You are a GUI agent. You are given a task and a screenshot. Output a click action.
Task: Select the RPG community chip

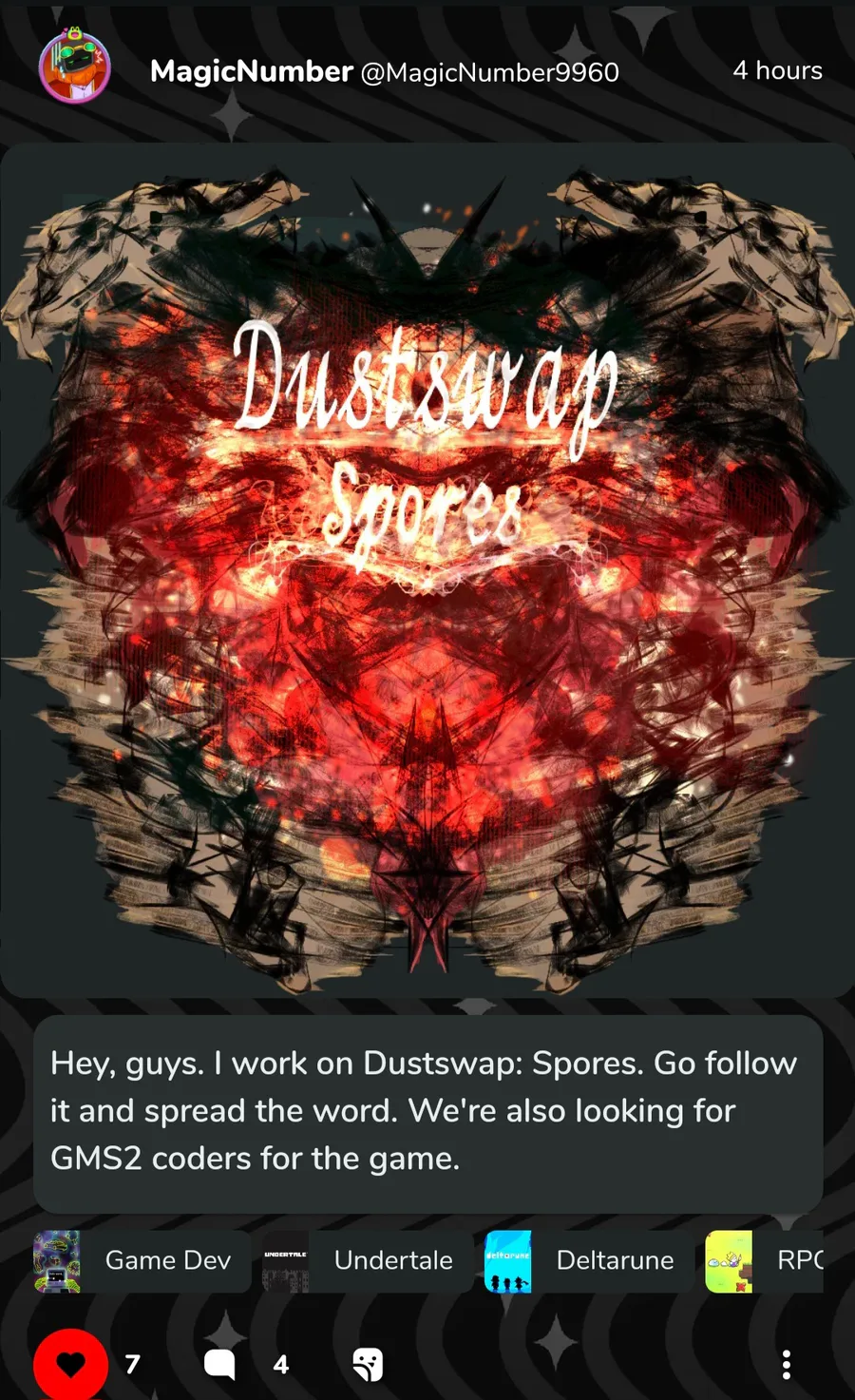pos(765,1261)
